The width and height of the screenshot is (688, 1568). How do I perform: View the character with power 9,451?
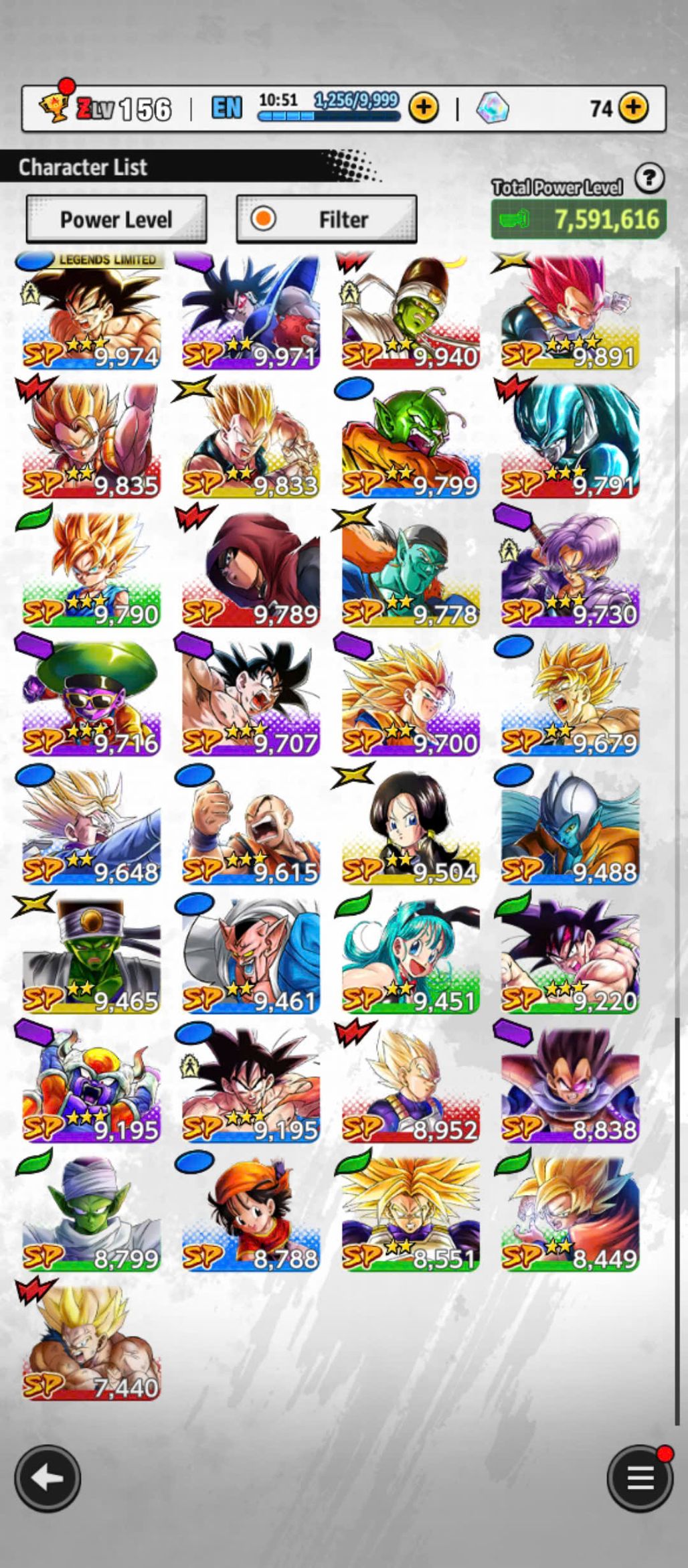click(x=410, y=956)
